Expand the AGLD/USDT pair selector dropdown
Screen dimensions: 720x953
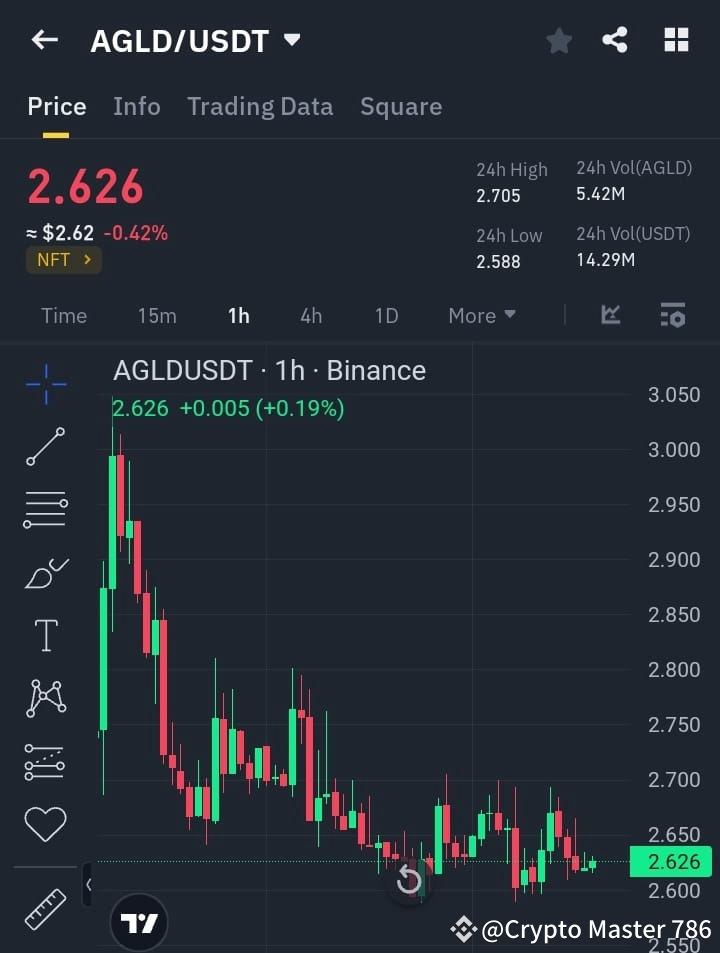pyautogui.click(x=290, y=40)
